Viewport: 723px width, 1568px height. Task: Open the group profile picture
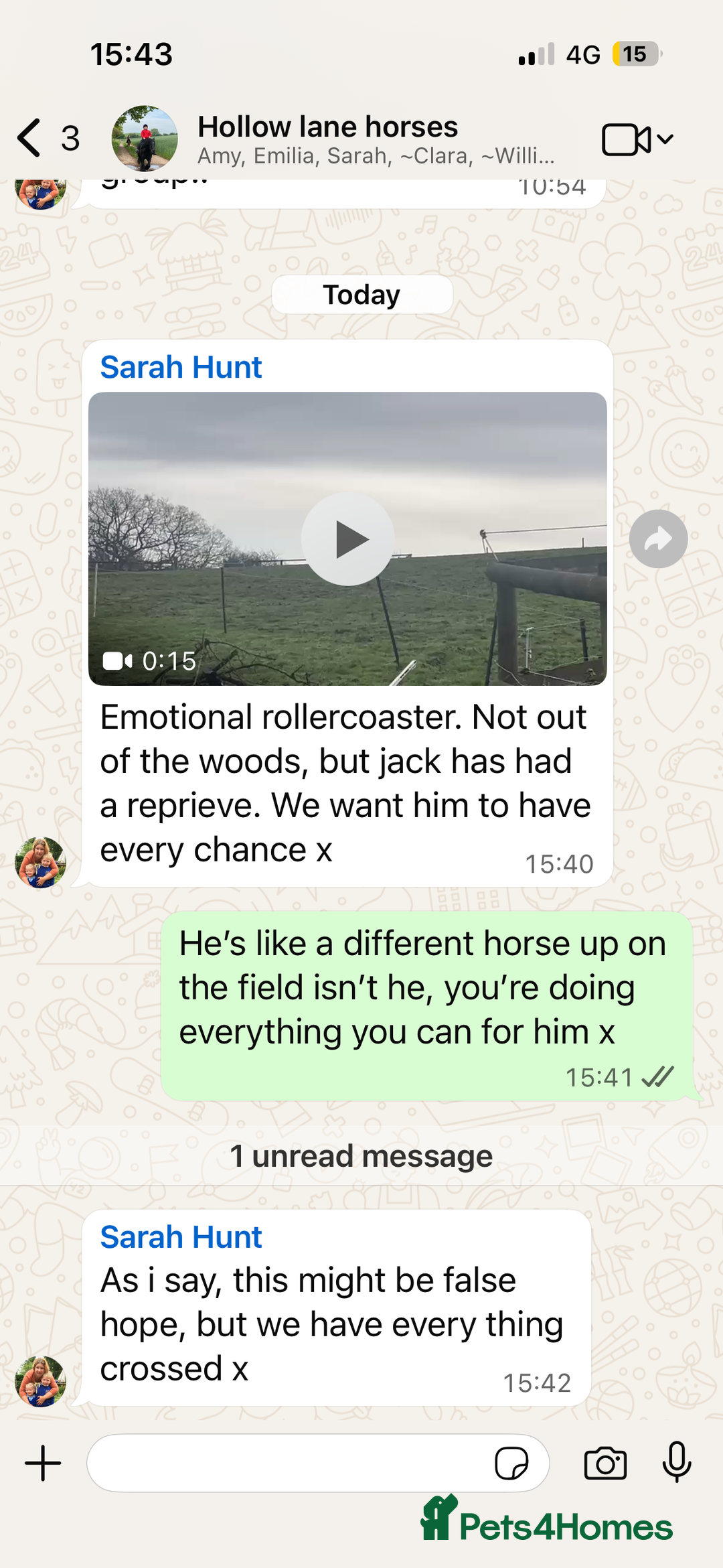145,139
